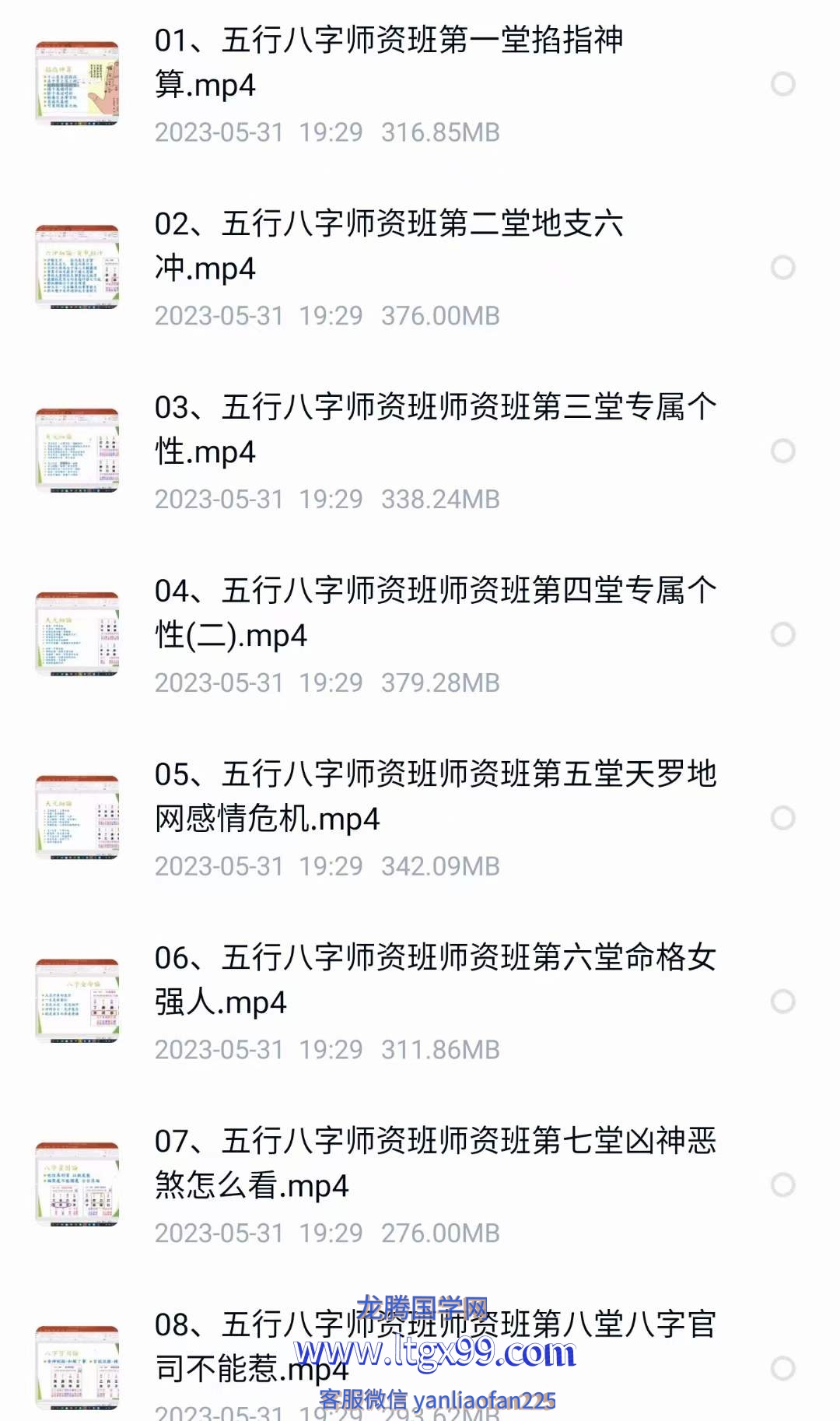The height and width of the screenshot is (1421, 840).
Task: Mark the 04 第四堂专属个性(二) file as selected
Action: click(x=782, y=634)
